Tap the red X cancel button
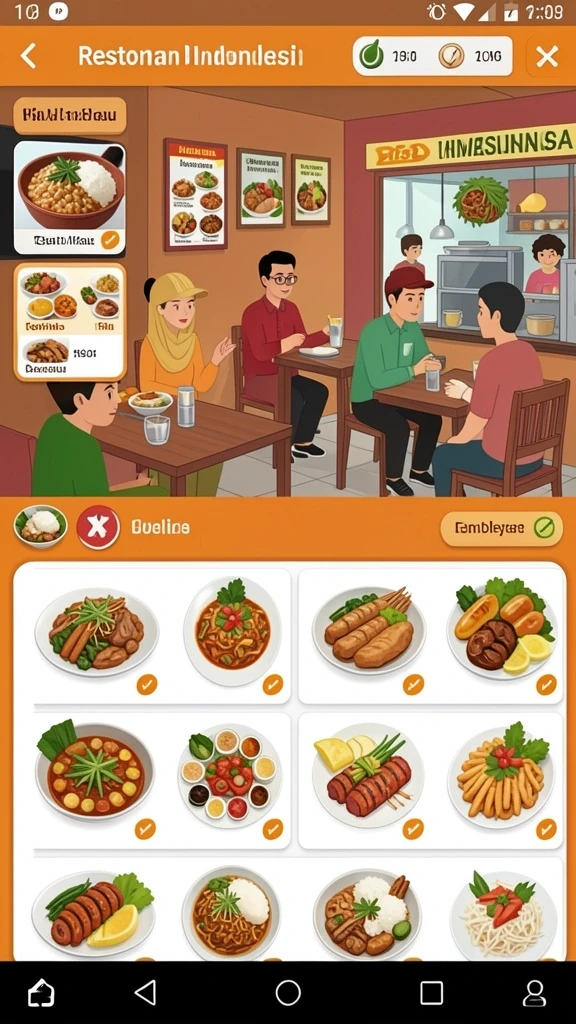Screen dimensions: 576x1024 pos(99,527)
